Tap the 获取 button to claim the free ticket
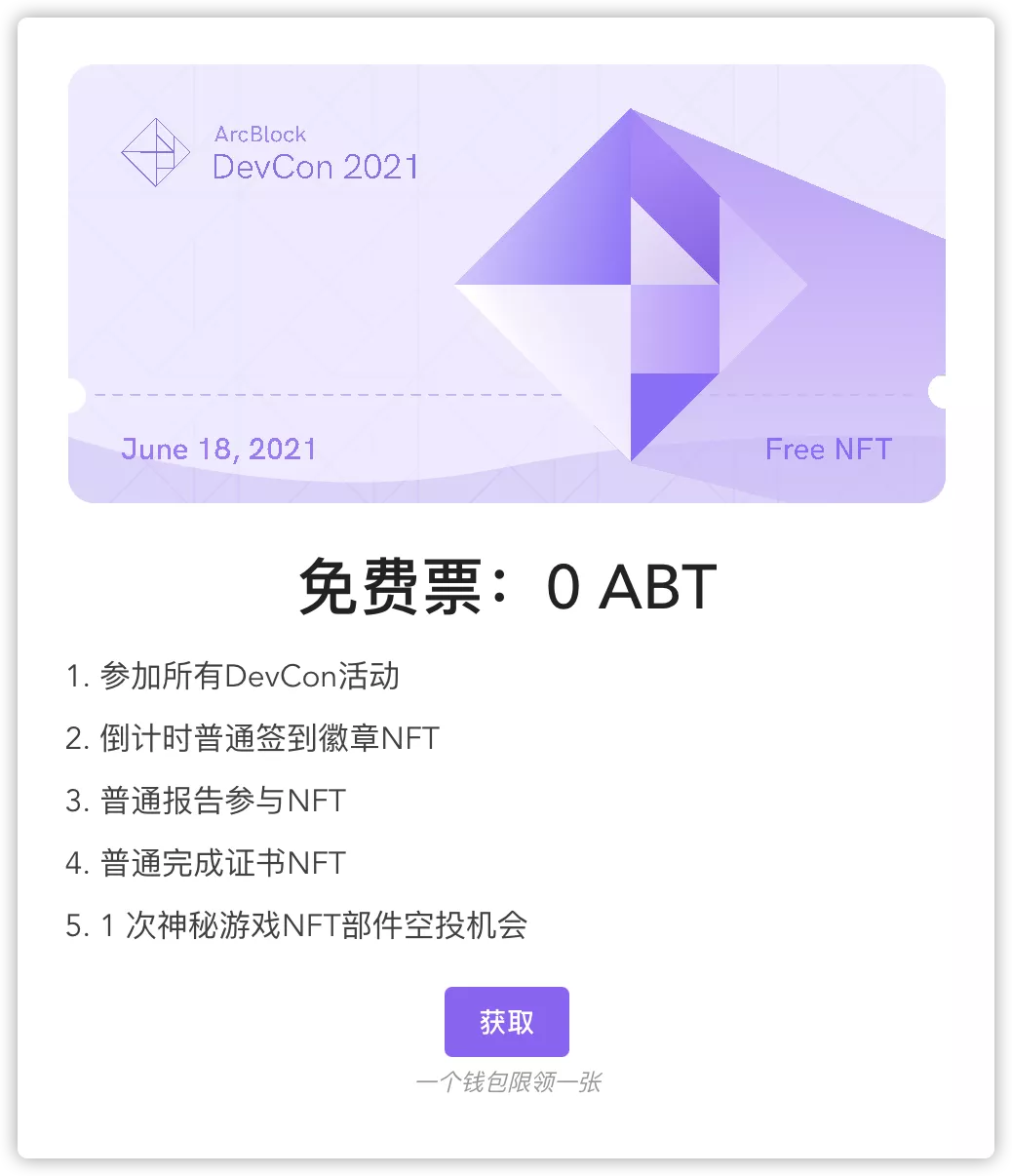 point(506,1022)
